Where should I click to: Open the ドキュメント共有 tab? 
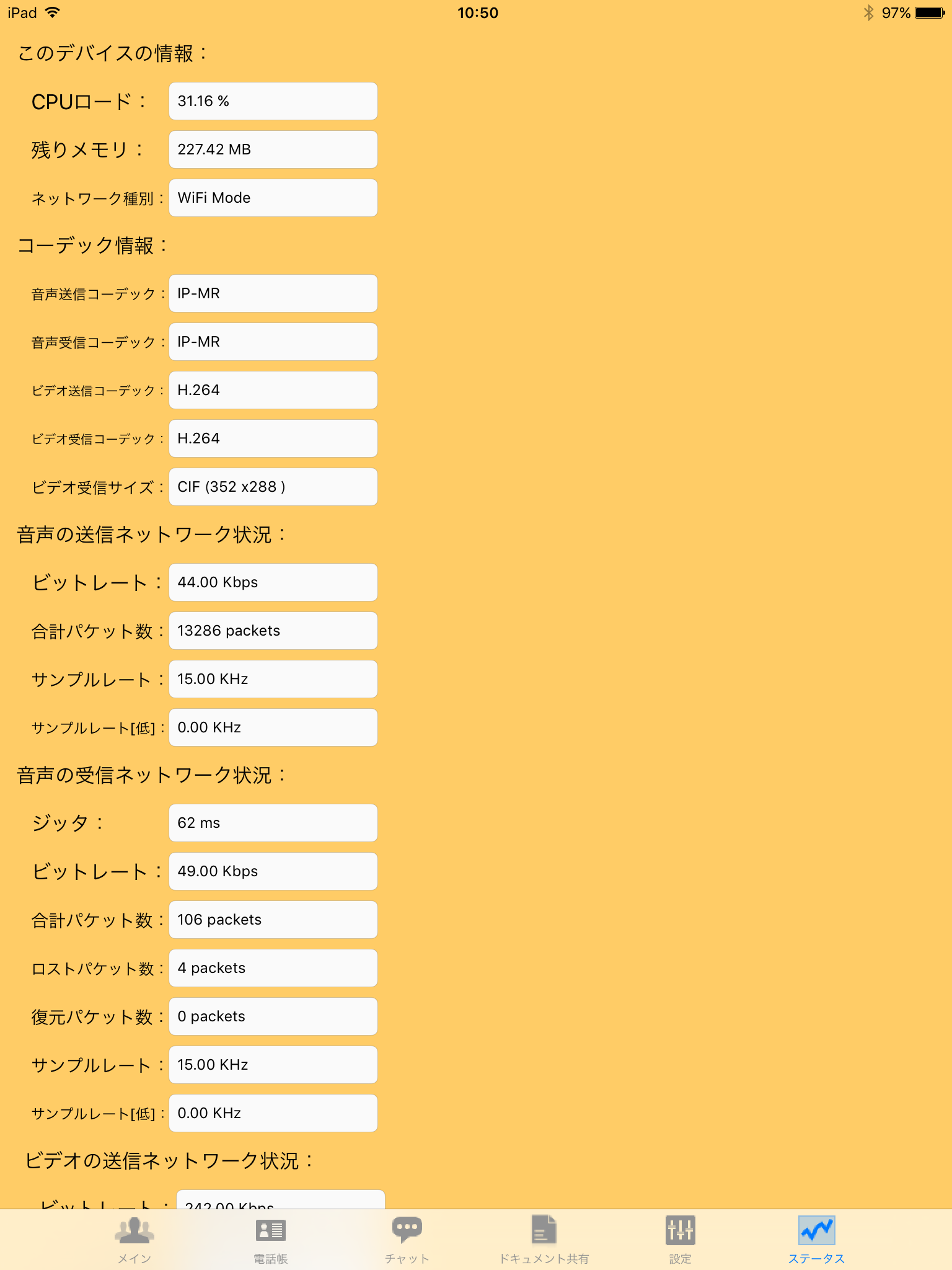coord(544,1239)
